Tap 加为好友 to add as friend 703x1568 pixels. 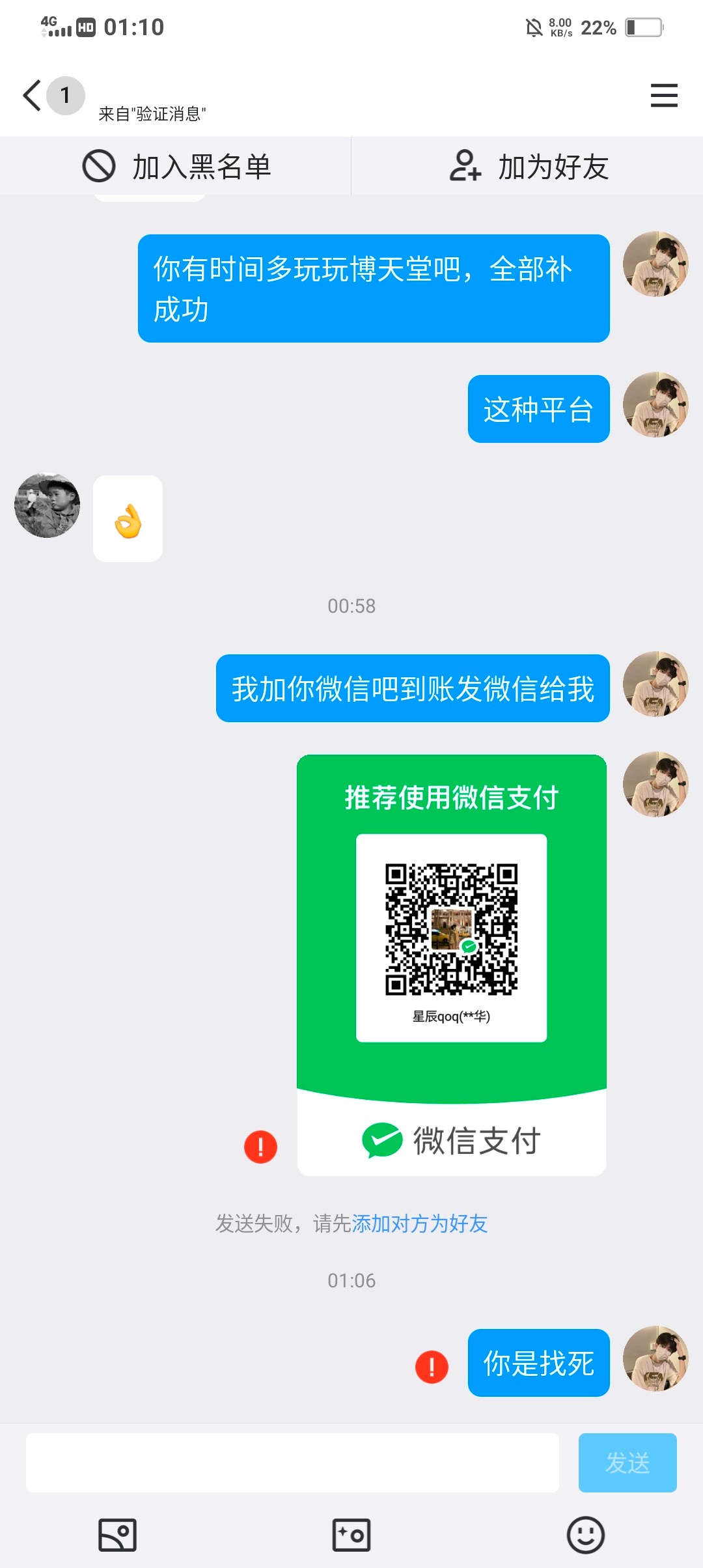(529, 167)
